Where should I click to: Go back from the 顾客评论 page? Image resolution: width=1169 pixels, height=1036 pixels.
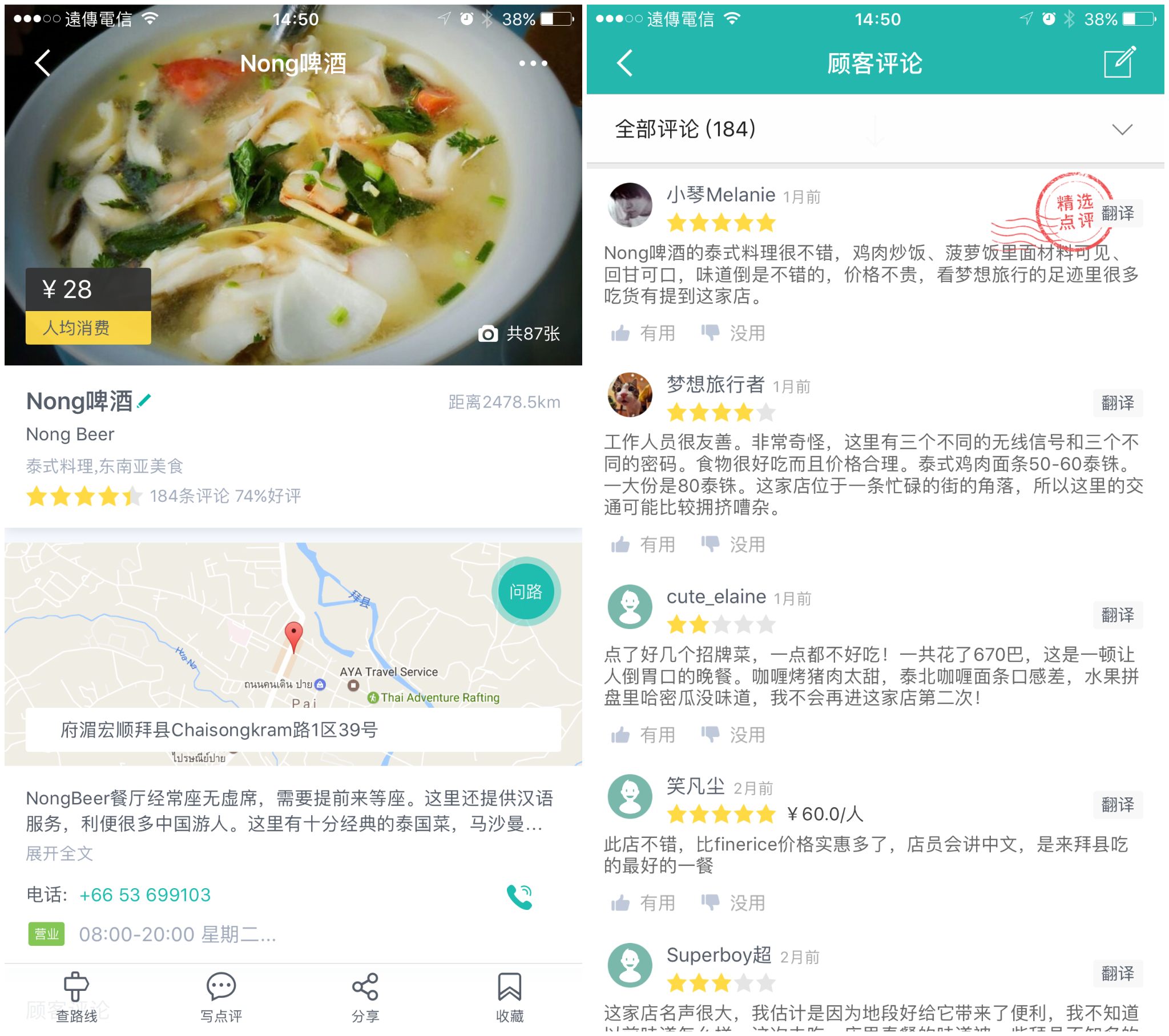pyautogui.click(x=624, y=63)
